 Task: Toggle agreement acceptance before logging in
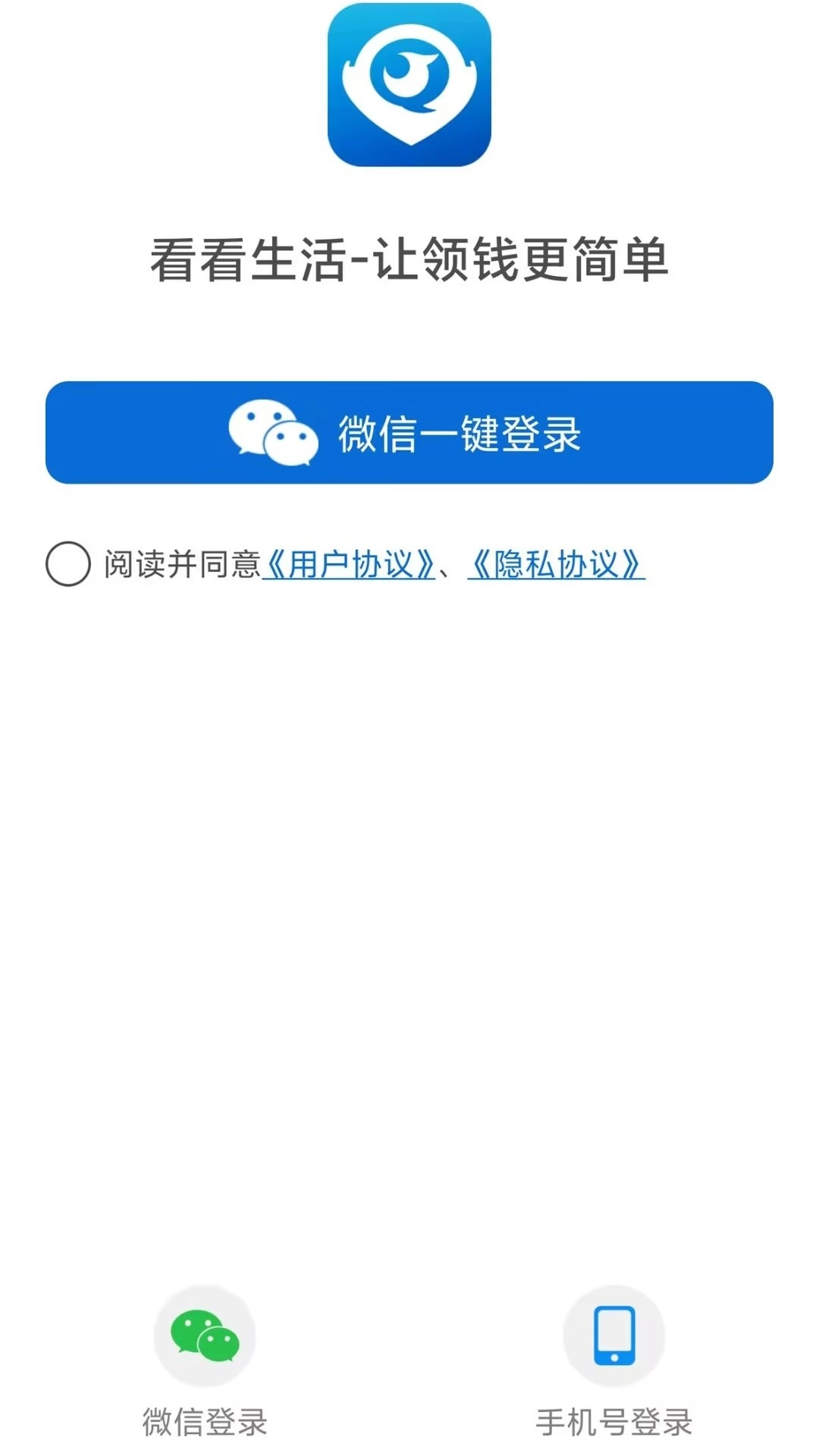pyautogui.click(x=68, y=565)
